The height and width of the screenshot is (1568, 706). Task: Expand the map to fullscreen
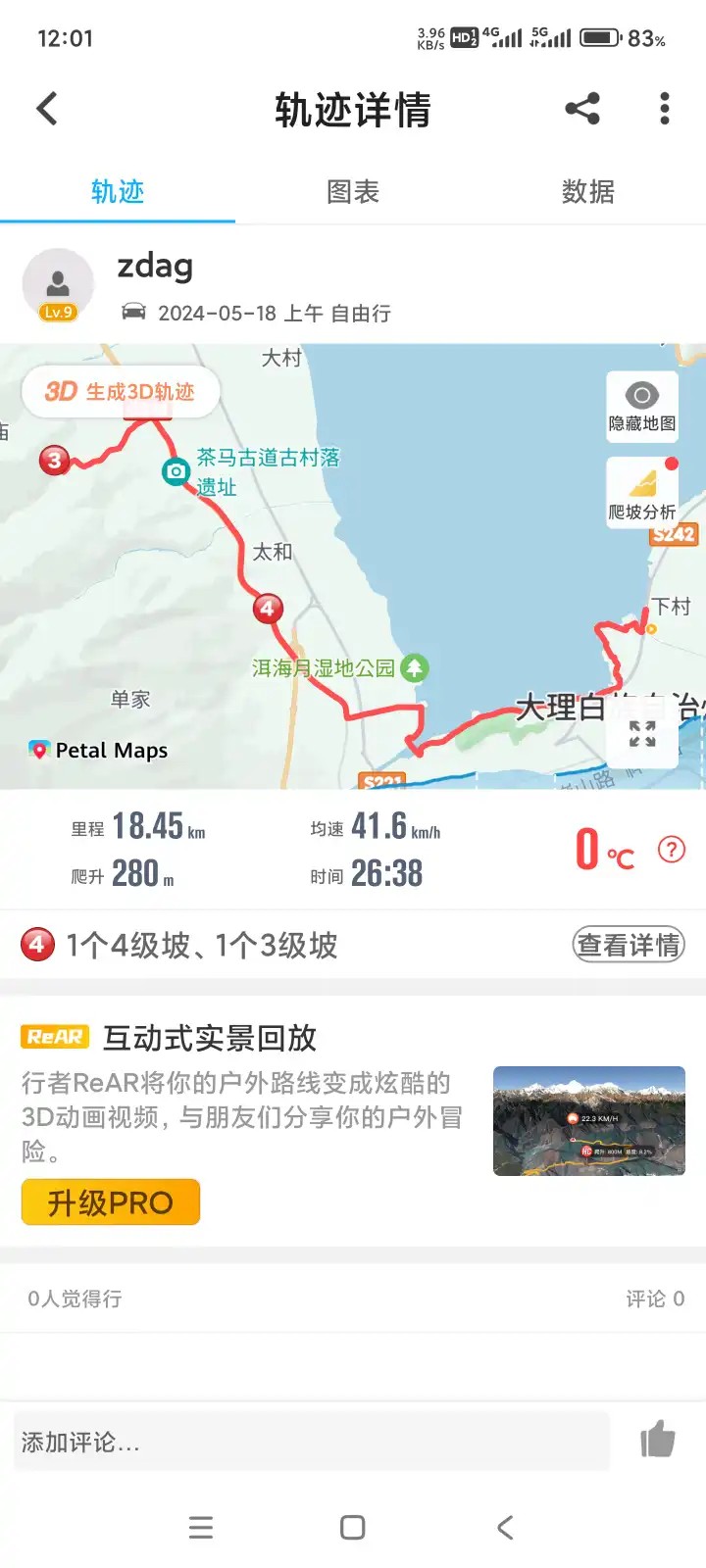(x=642, y=733)
